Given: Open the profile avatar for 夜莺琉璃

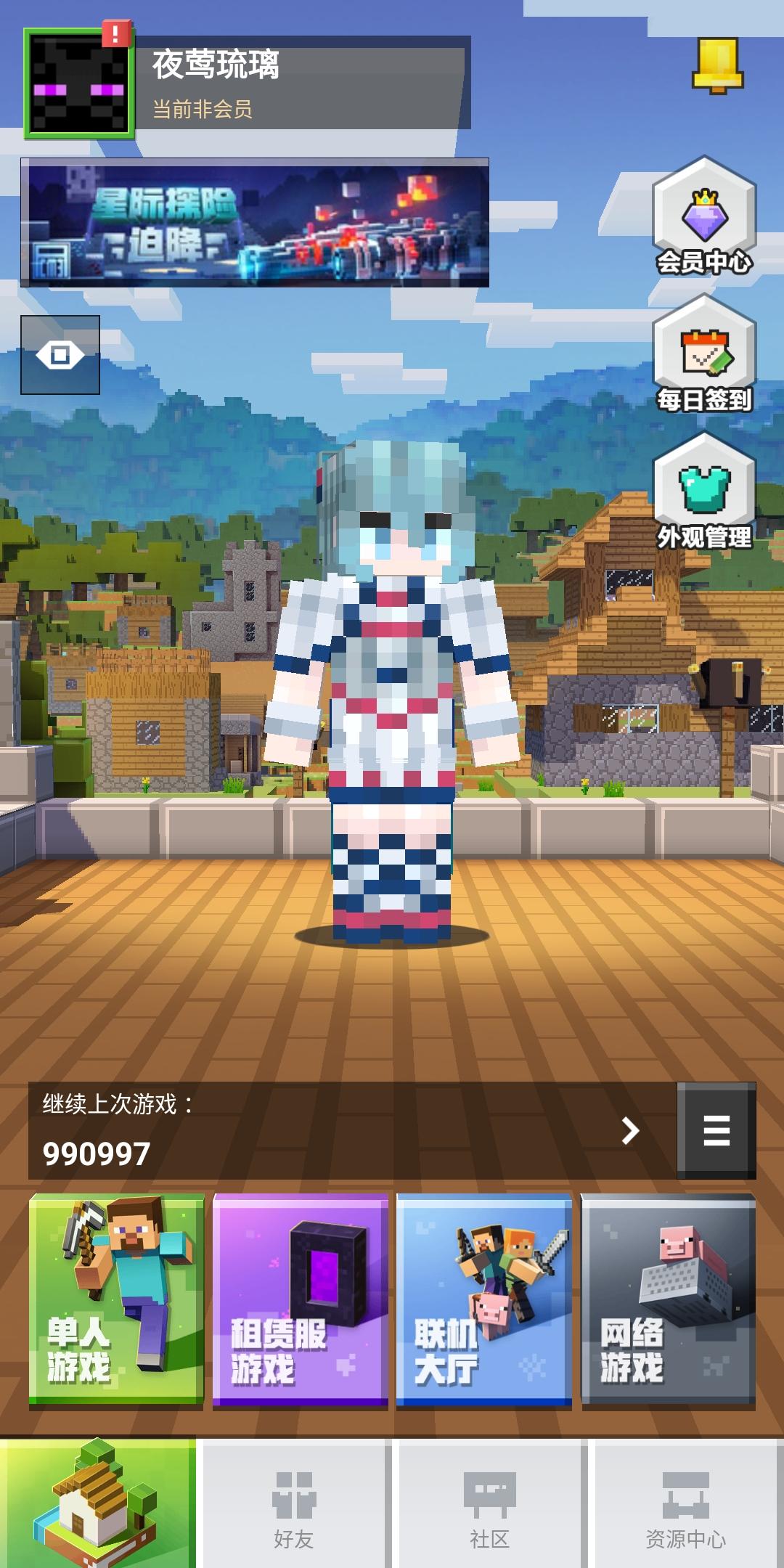Looking at the screenshot, I should click(x=79, y=83).
